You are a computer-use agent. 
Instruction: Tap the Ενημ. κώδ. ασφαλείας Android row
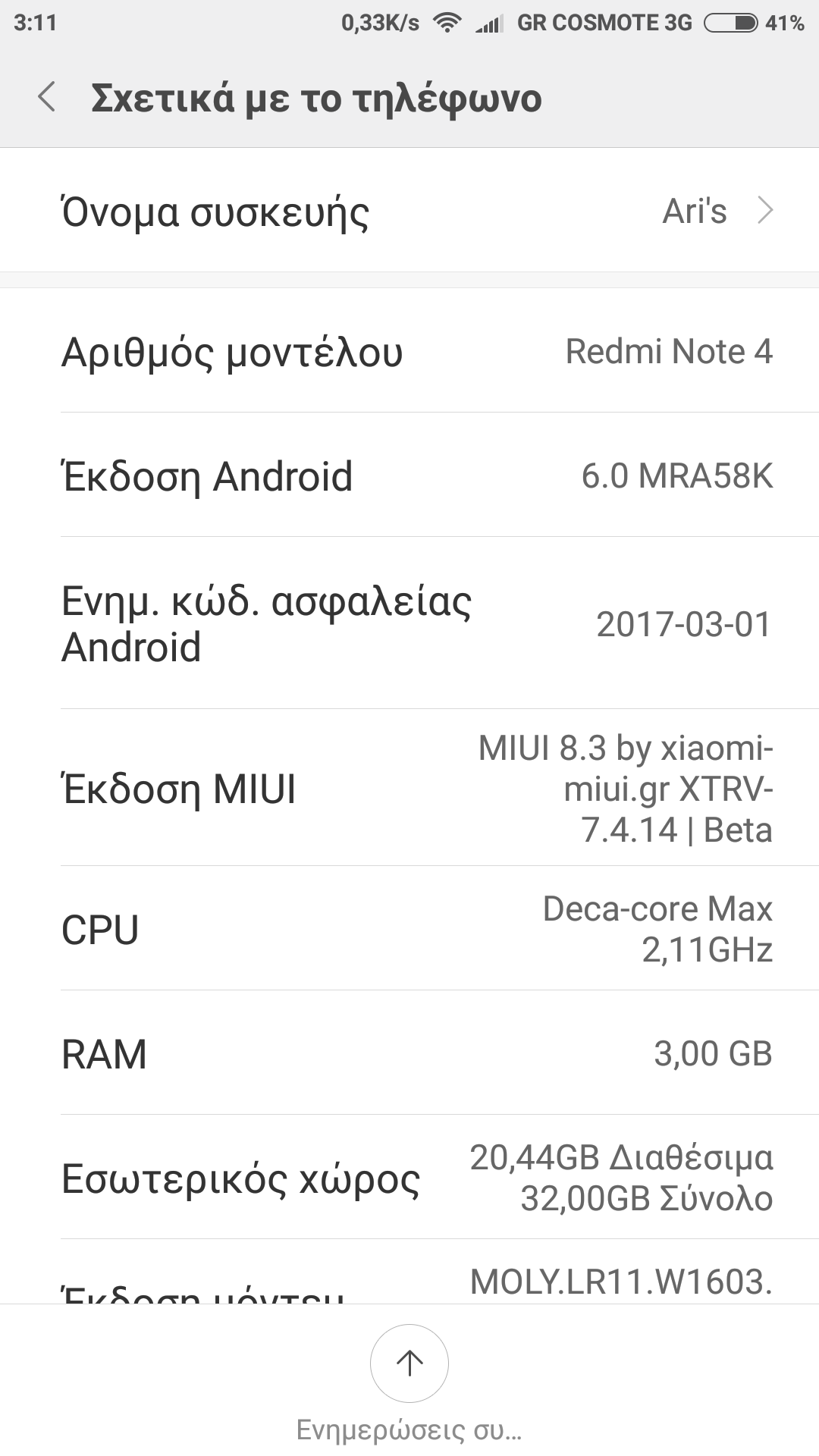point(409,624)
